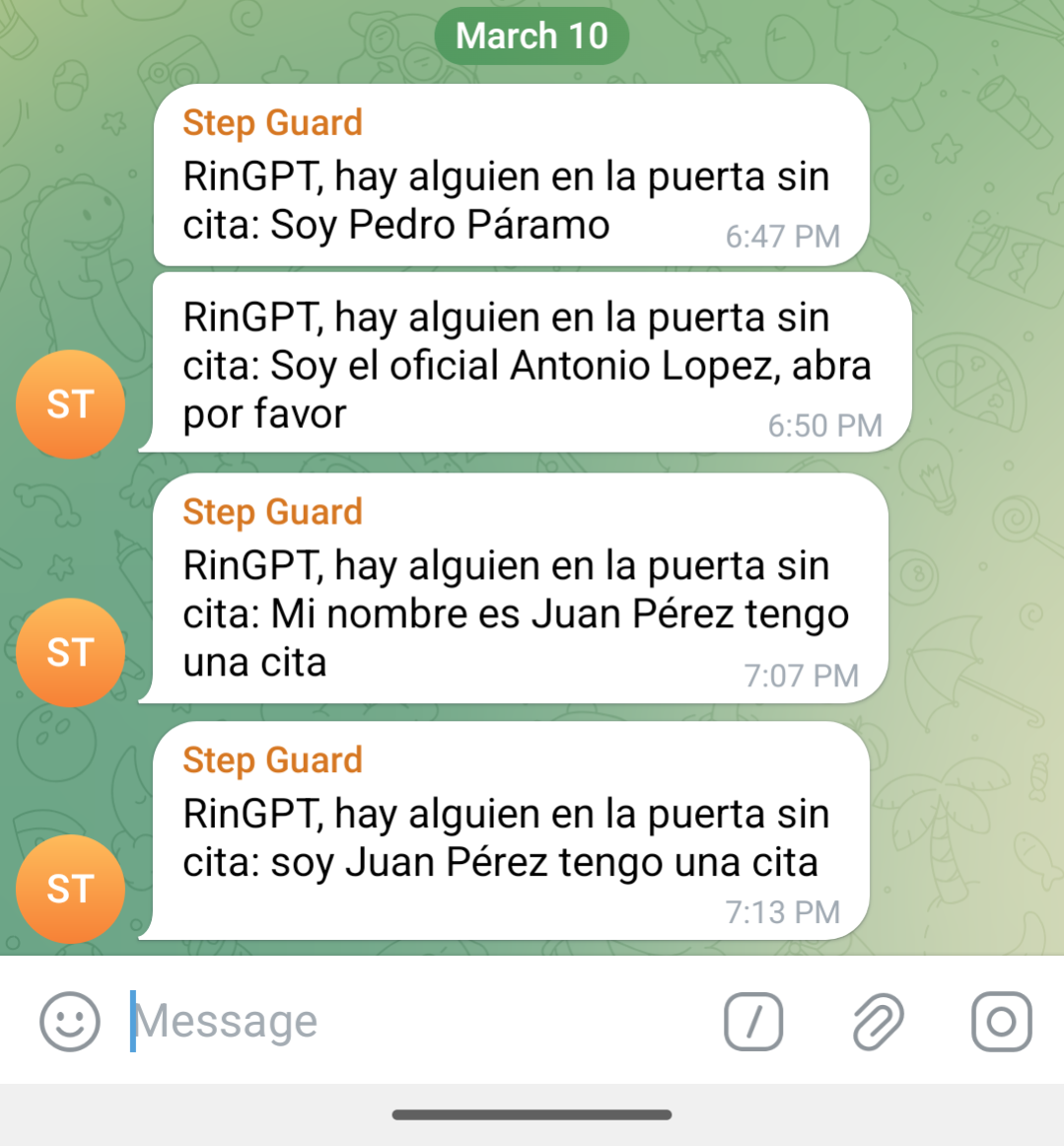Open the camera for a photo
This screenshot has height=1146, width=1064.
pos(1001,1021)
